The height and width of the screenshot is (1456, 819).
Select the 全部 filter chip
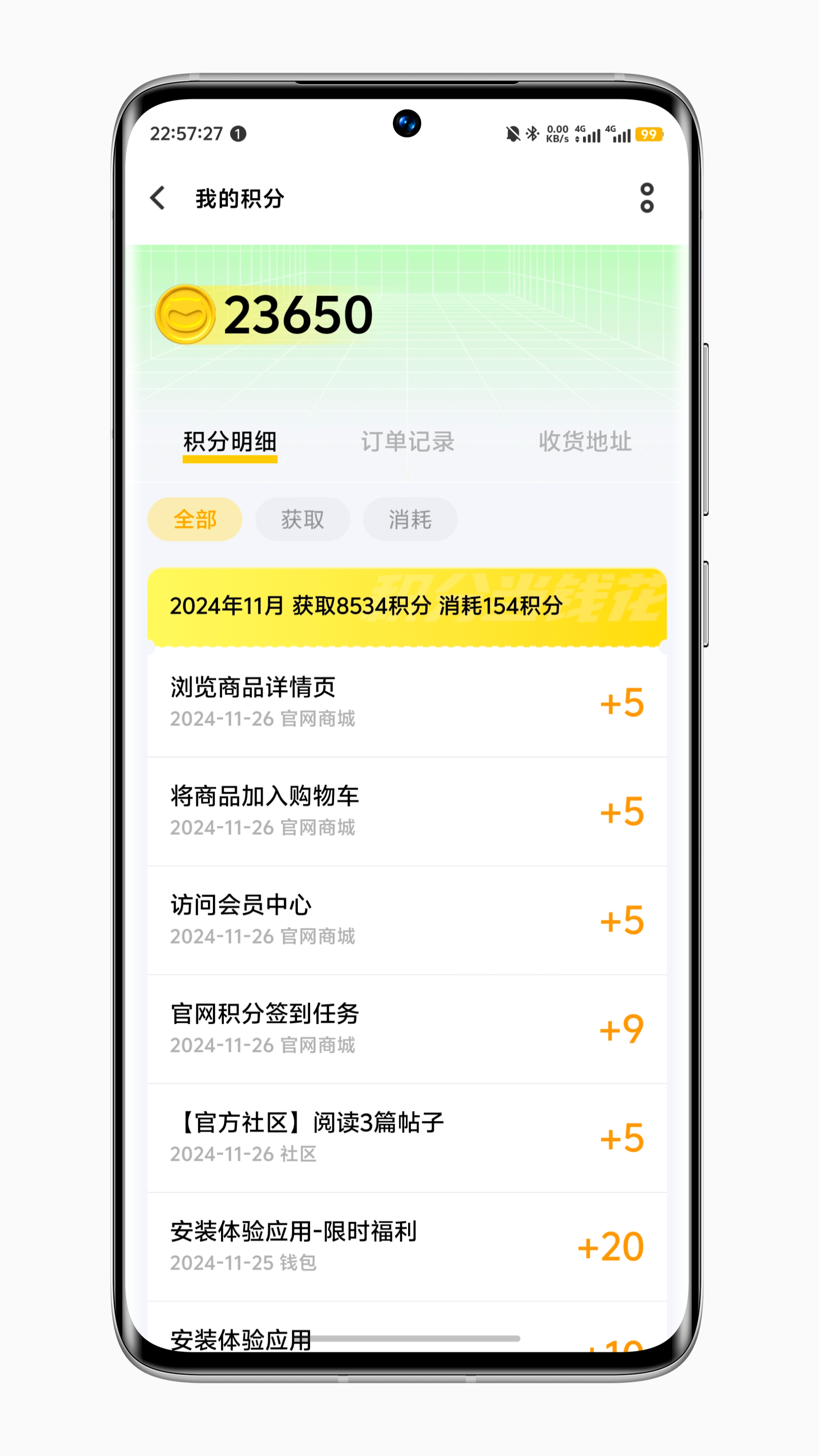(195, 519)
